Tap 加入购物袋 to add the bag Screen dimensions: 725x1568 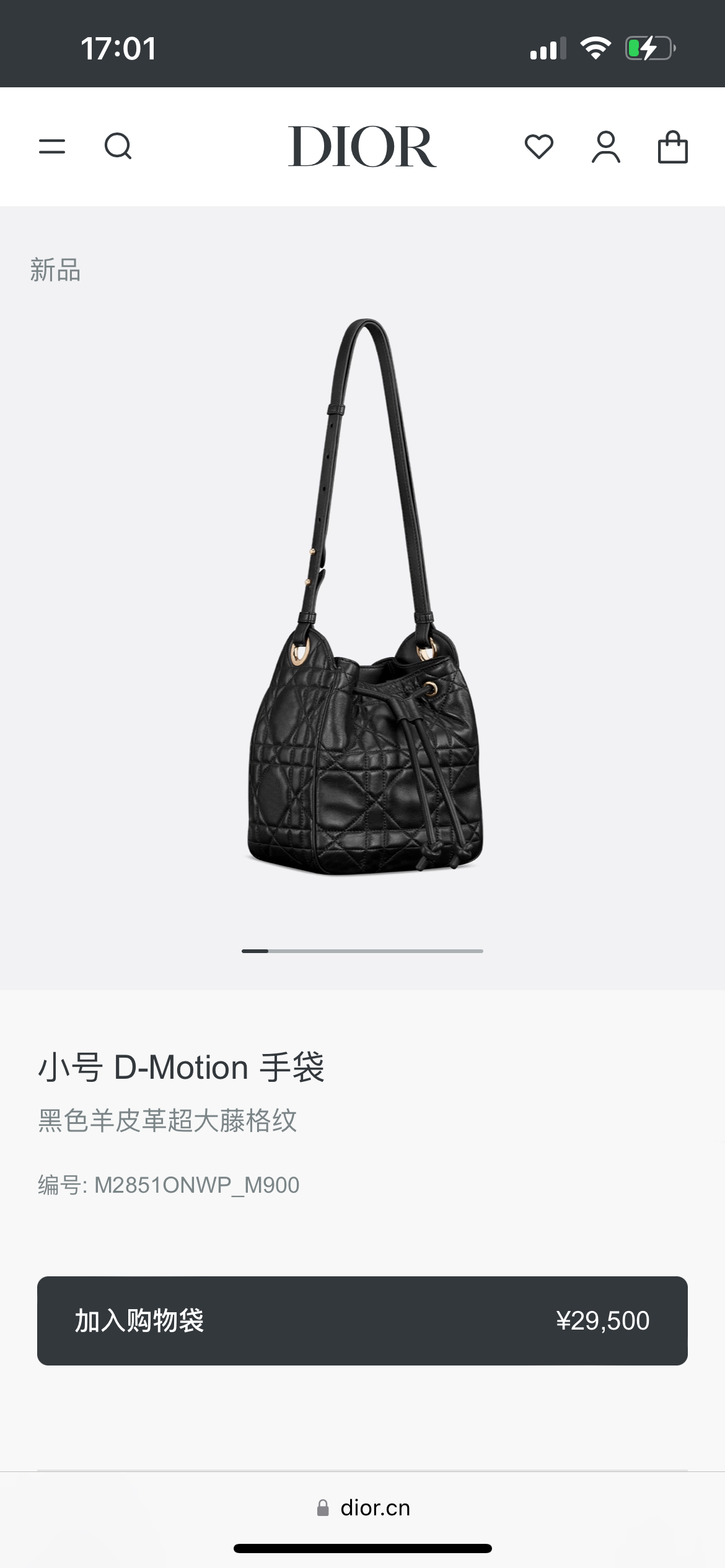pos(362,1321)
